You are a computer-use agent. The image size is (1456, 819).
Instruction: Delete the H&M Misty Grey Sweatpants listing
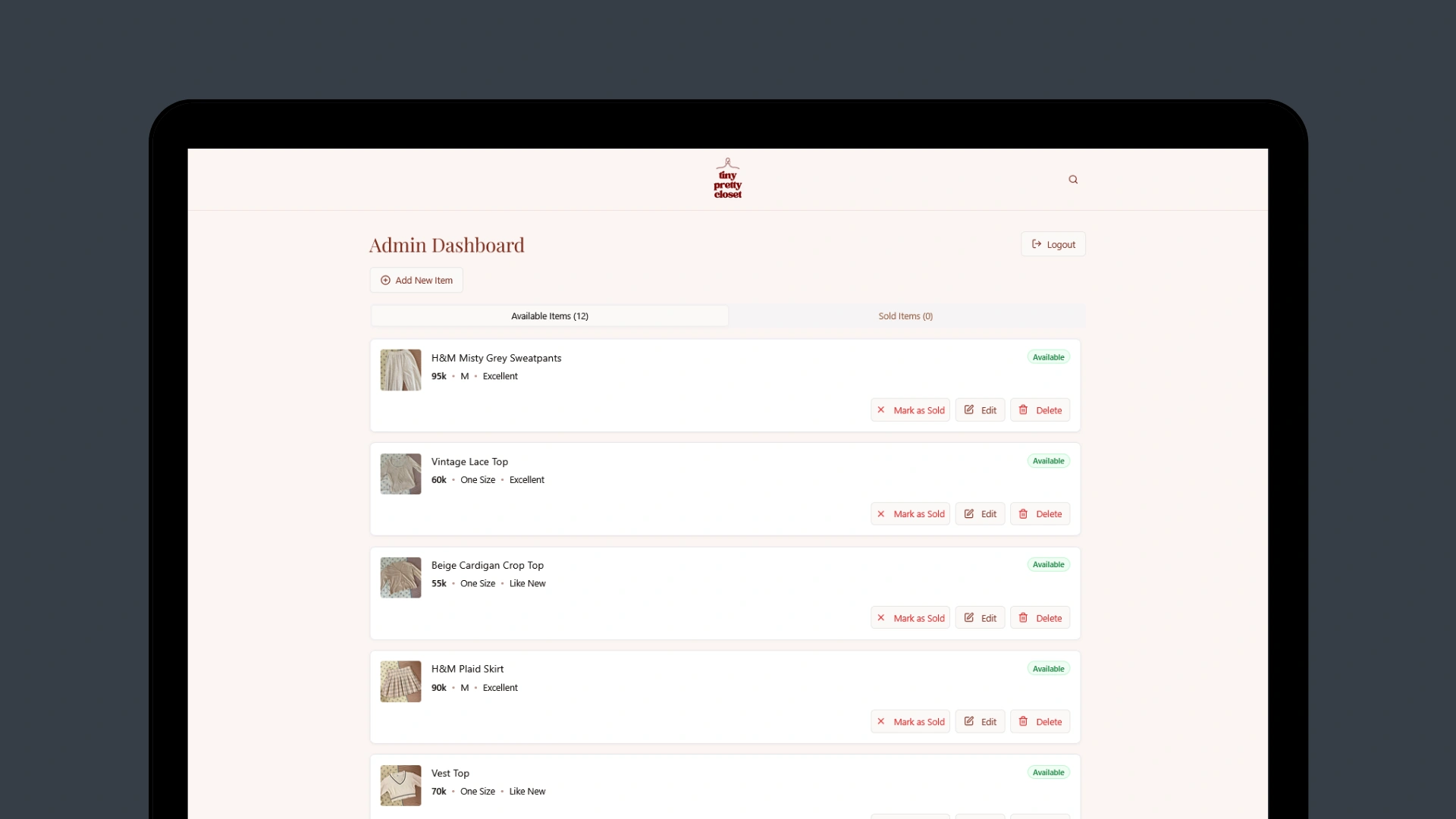(1040, 410)
